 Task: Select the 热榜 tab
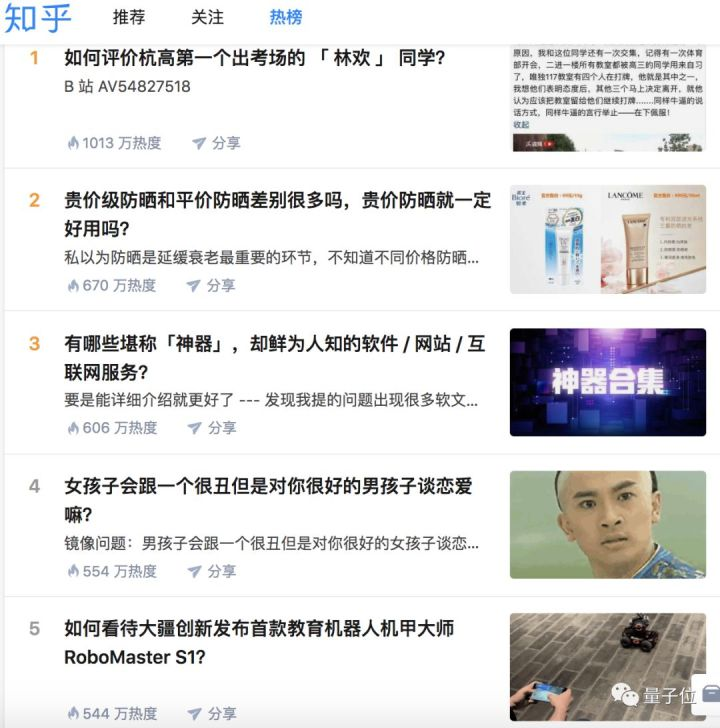pos(286,17)
